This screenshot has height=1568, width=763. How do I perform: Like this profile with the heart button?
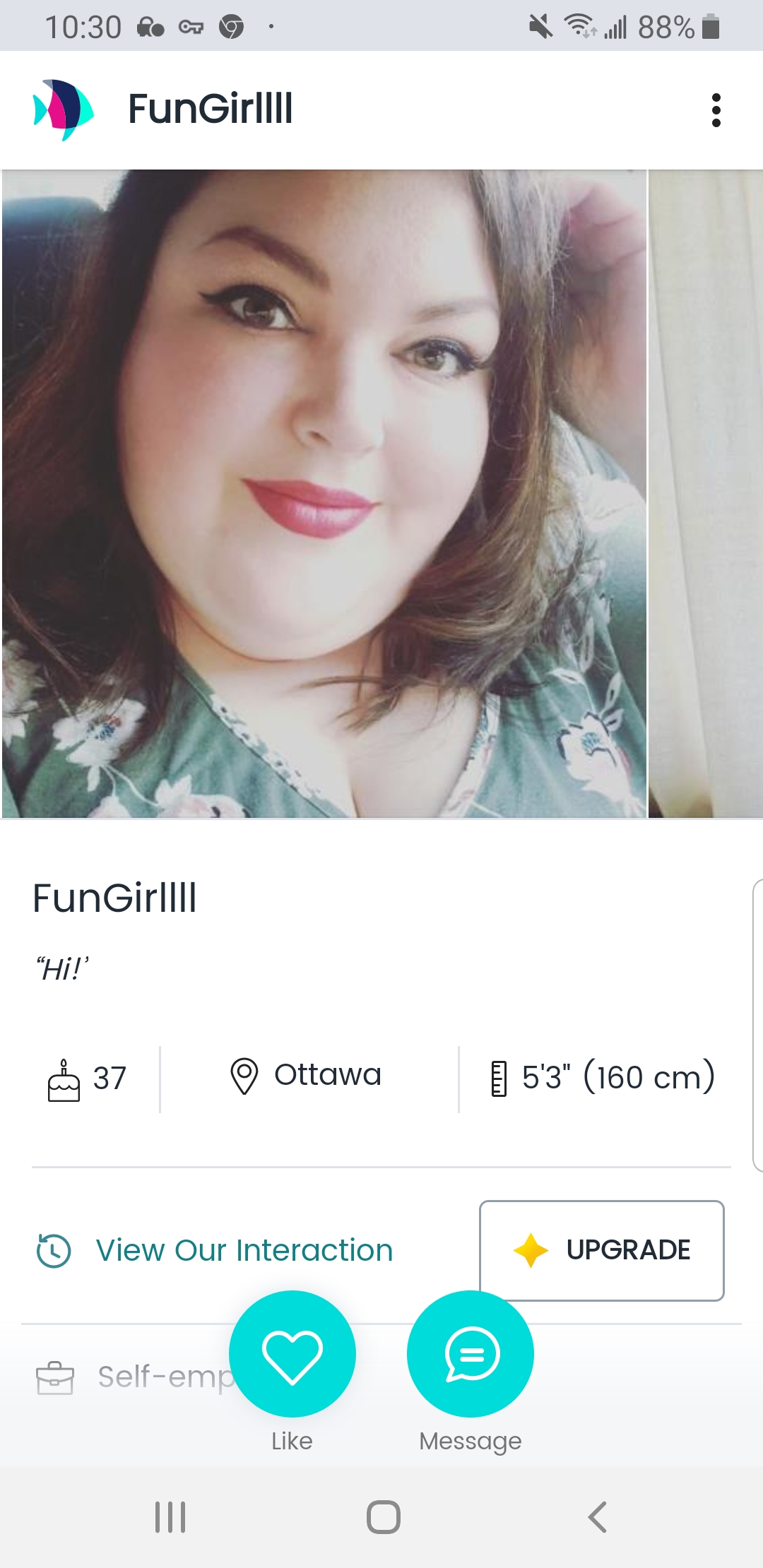tap(292, 1353)
